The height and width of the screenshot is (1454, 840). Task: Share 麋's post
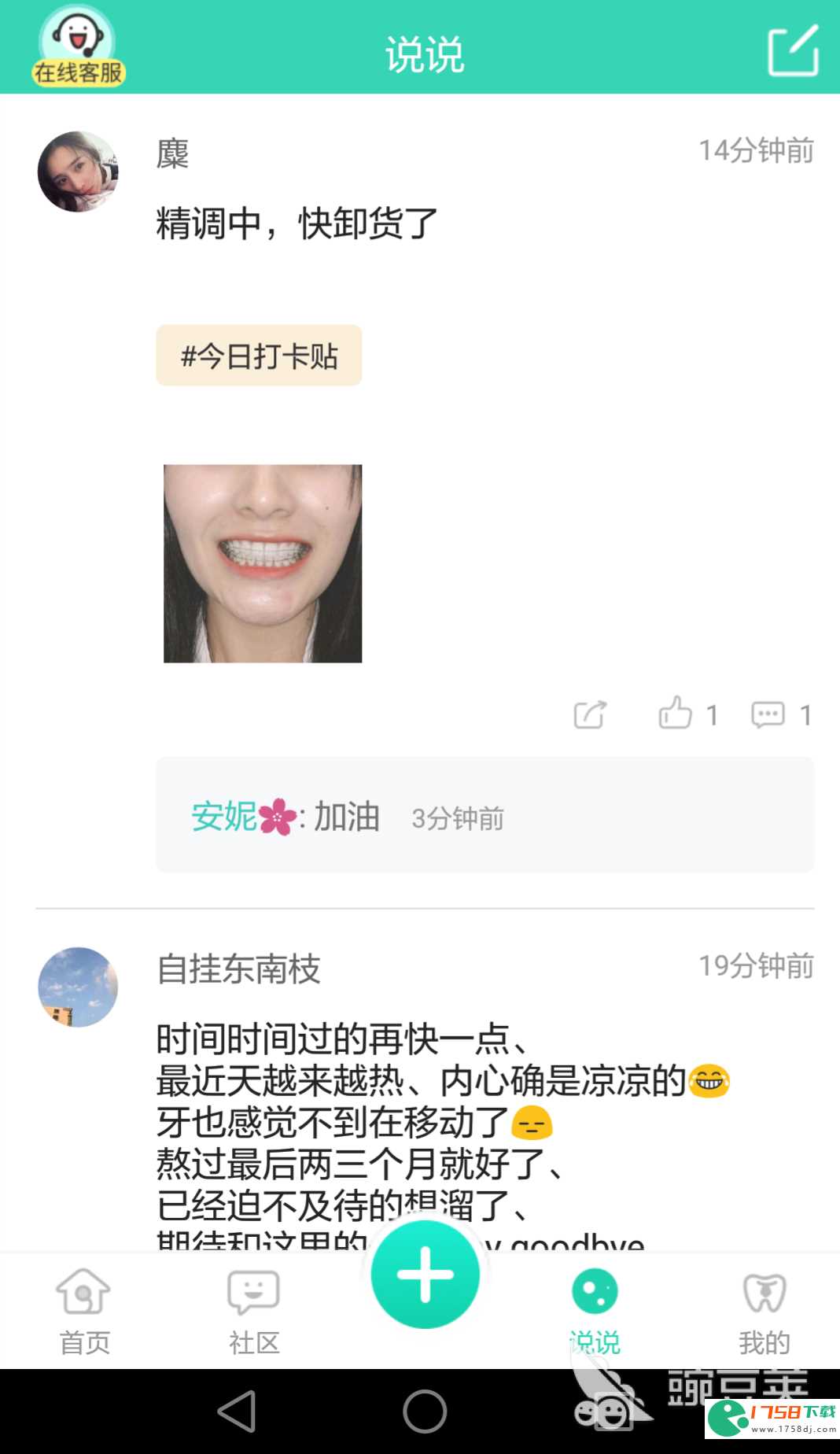point(590,714)
